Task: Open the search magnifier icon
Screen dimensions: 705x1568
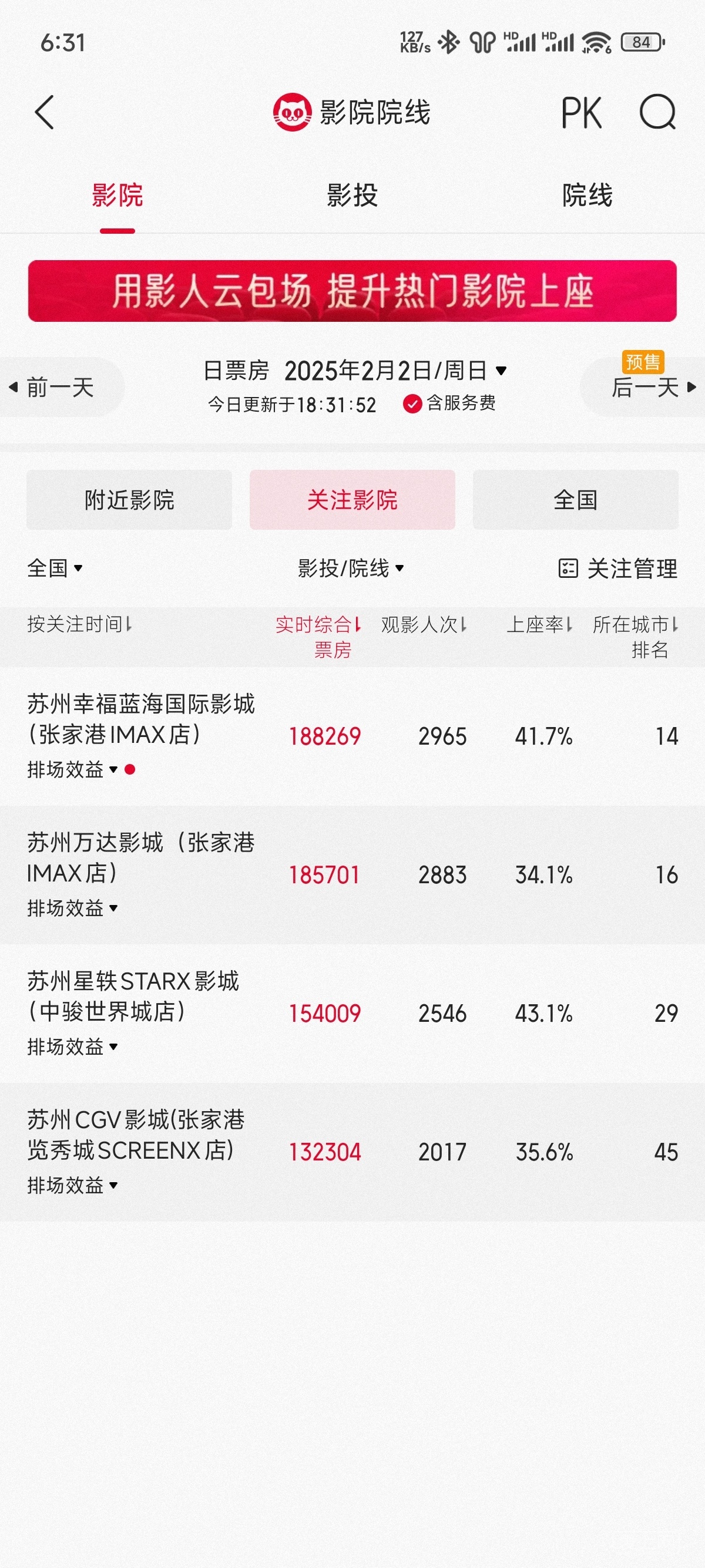Action: tap(657, 113)
